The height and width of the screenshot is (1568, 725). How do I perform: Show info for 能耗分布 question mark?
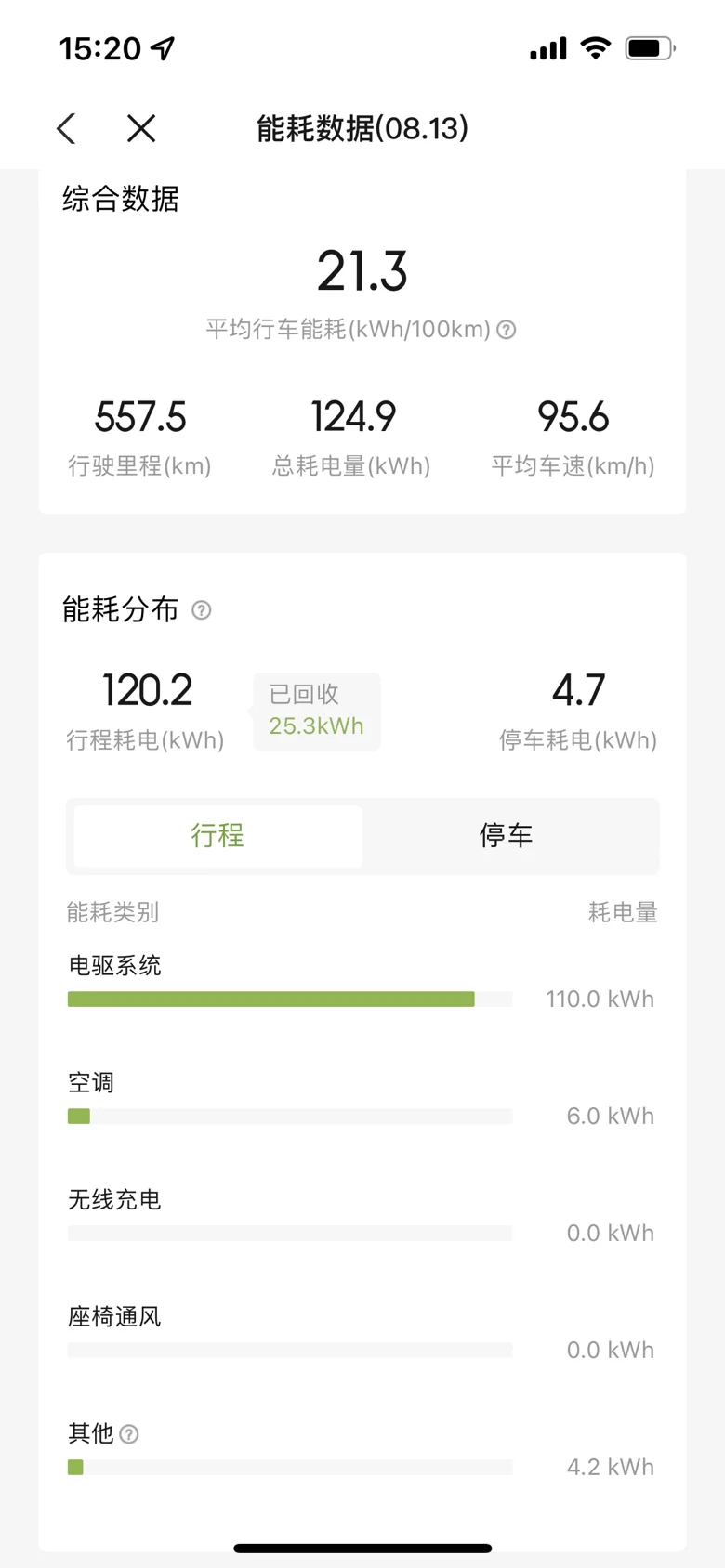(202, 610)
